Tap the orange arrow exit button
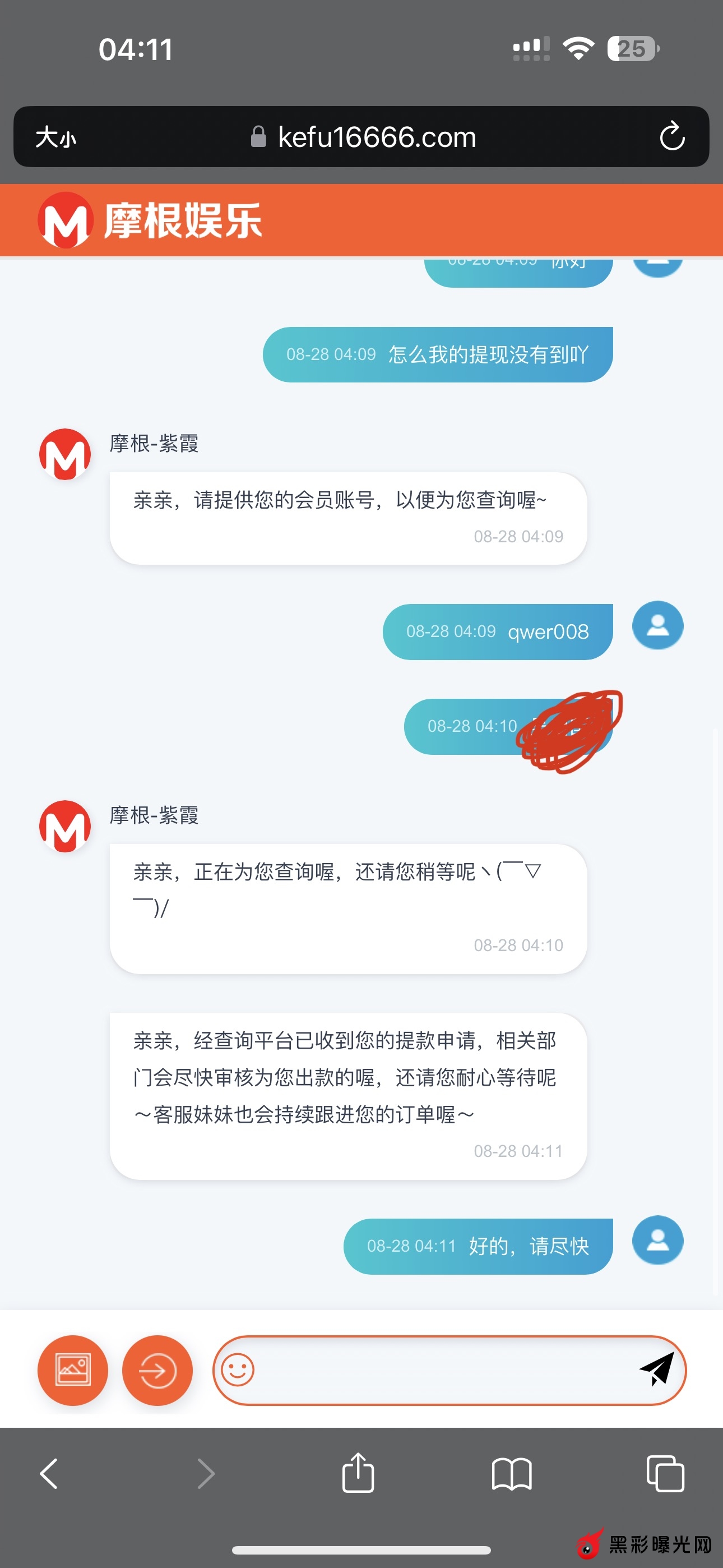Screen dimensions: 723x1568 tap(157, 1370)
